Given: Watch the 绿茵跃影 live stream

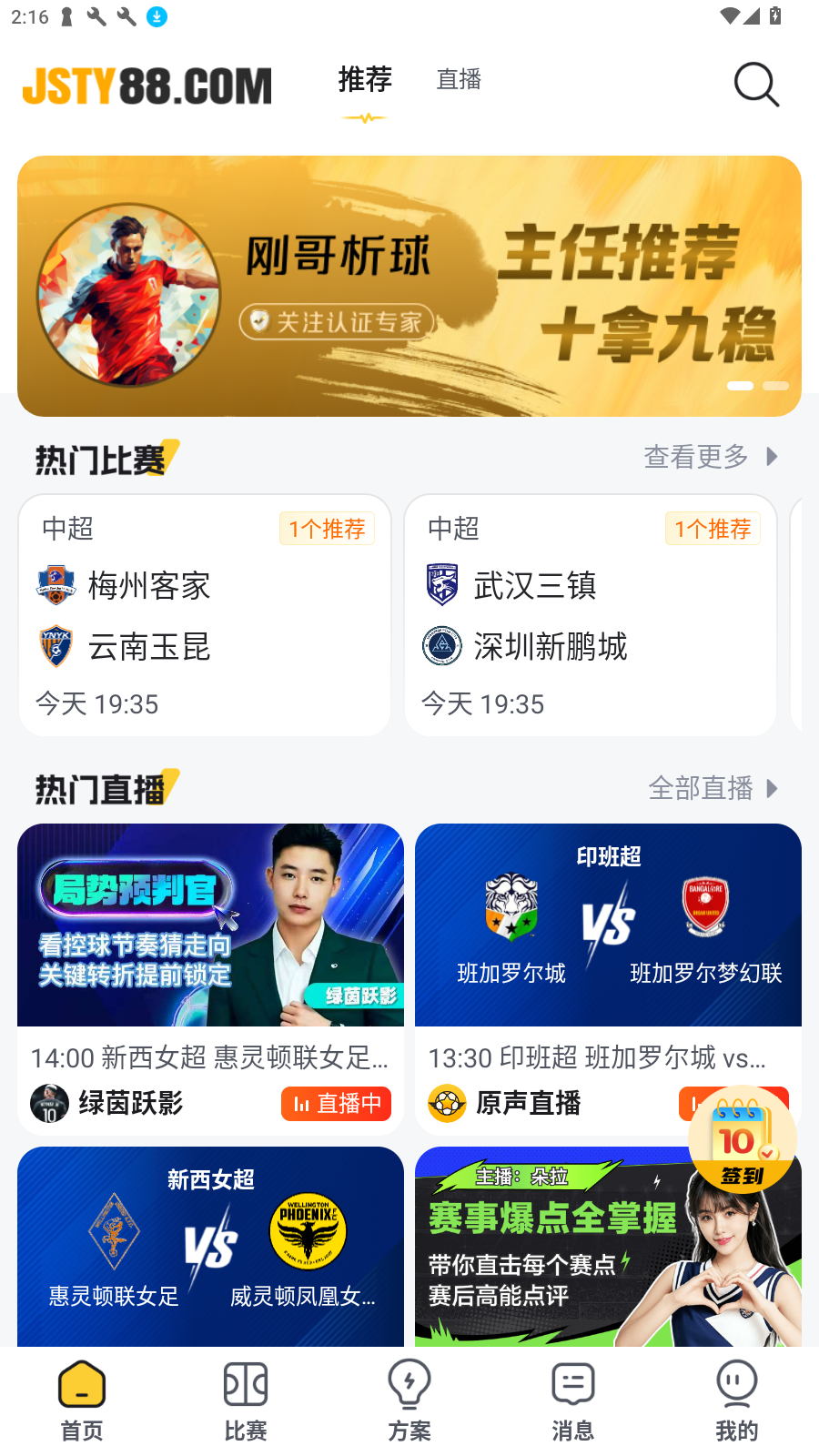Looking at the screenshot, I should [210, 978].
